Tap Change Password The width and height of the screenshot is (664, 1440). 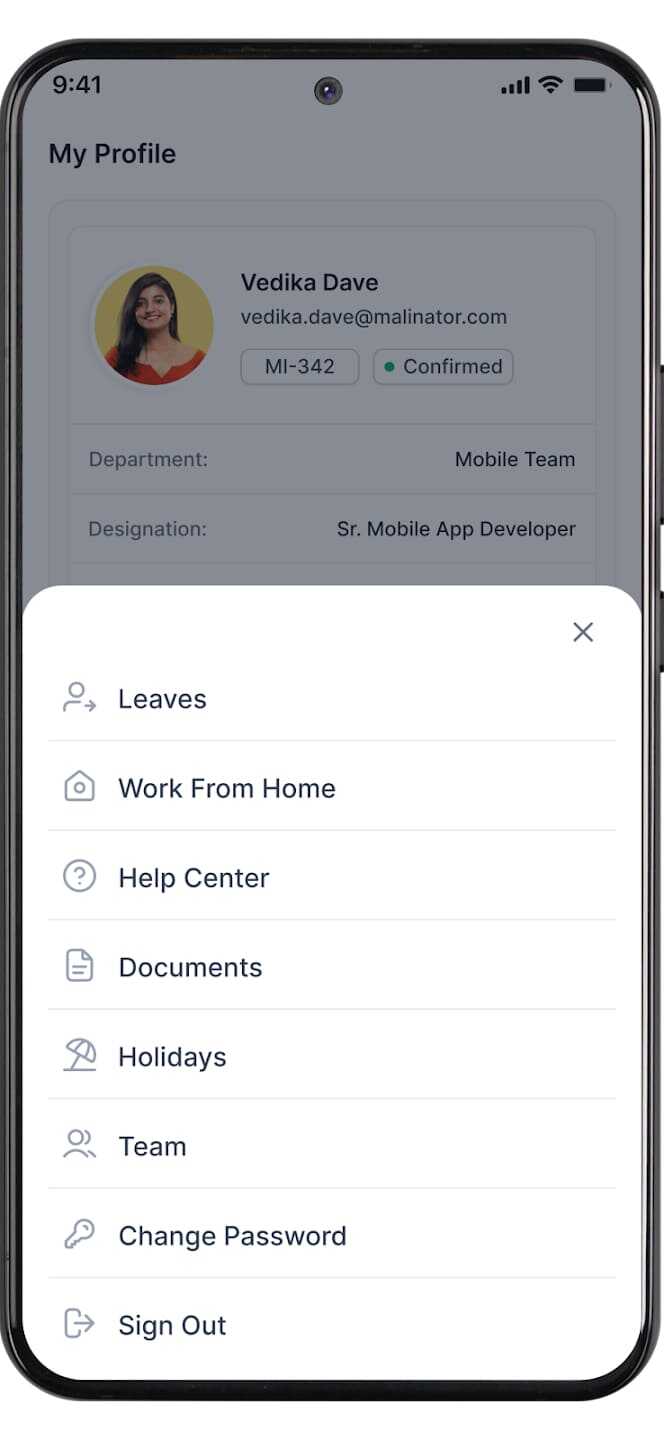(x=232, y=1236)
